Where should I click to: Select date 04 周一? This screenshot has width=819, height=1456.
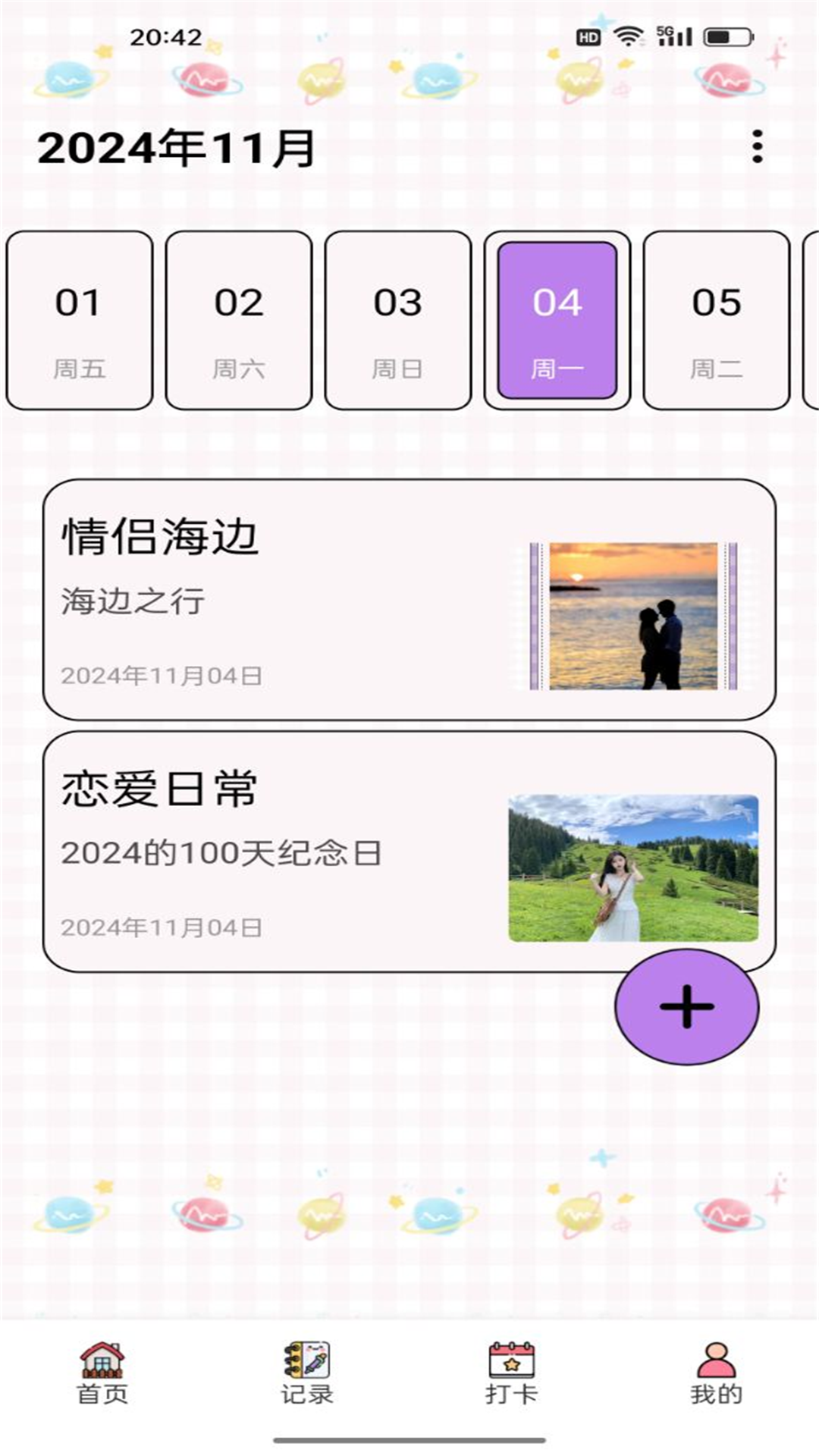click(x=557, y=321)
